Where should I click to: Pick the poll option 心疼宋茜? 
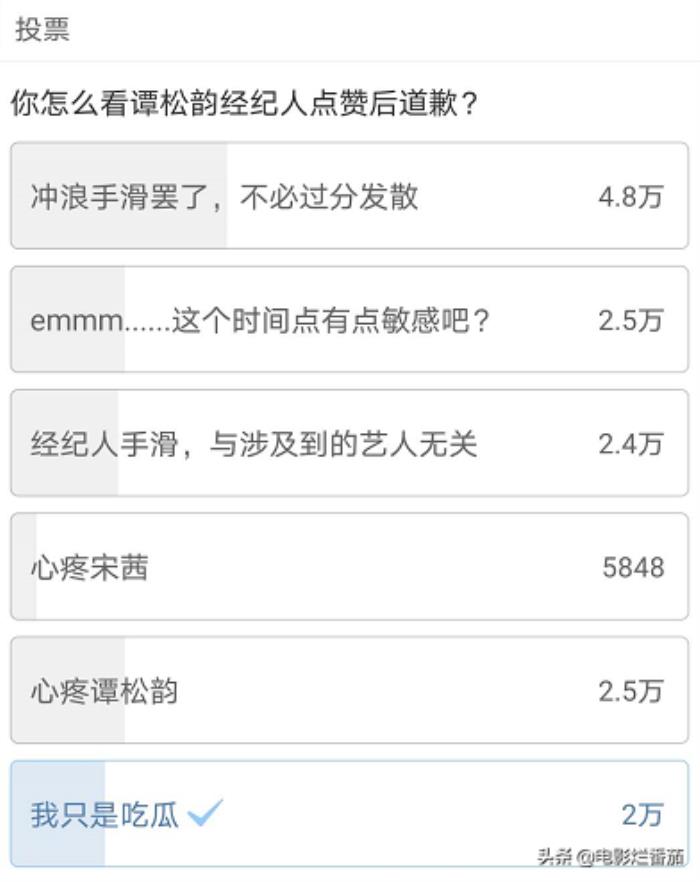point(349,567)
